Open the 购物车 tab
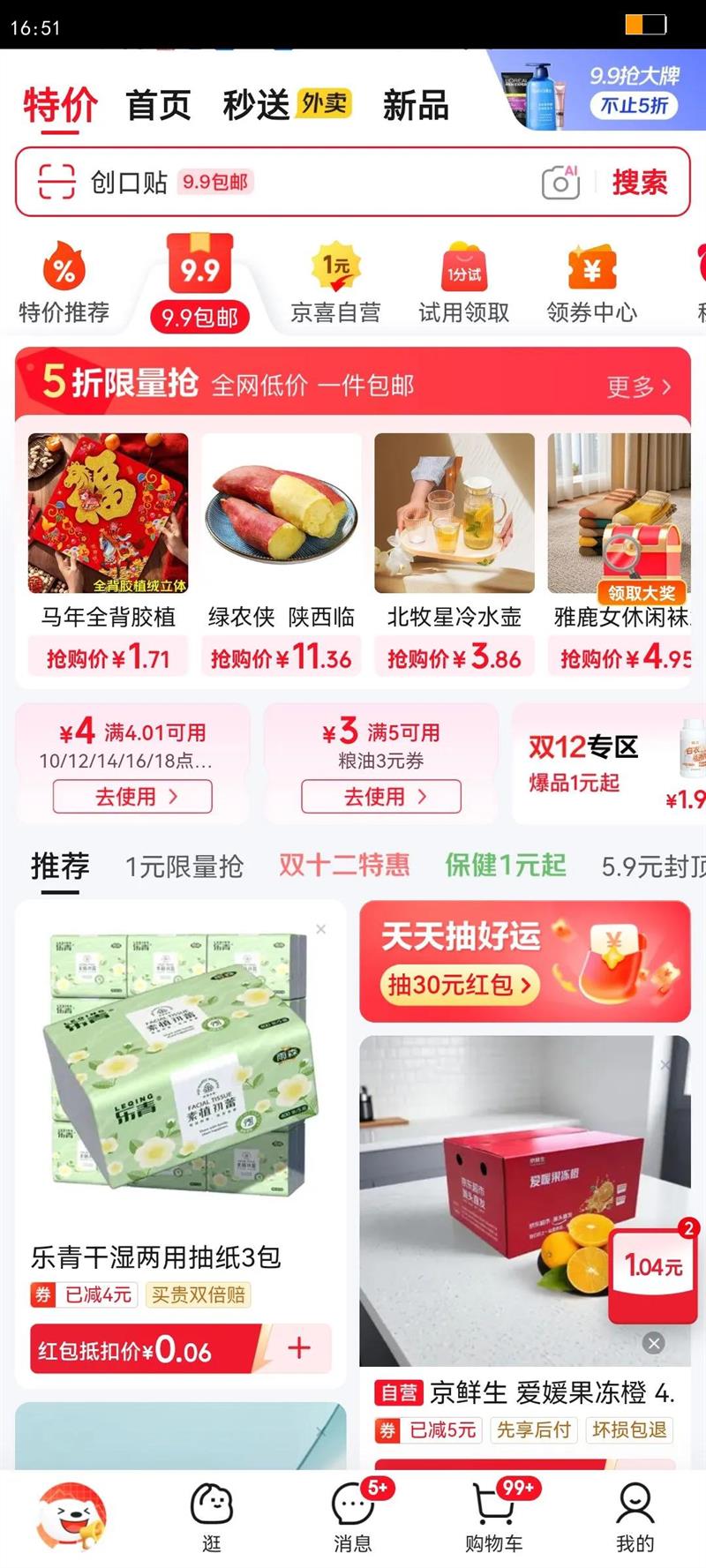Viewport: 706px width, 1568px height. [494, 1519]
